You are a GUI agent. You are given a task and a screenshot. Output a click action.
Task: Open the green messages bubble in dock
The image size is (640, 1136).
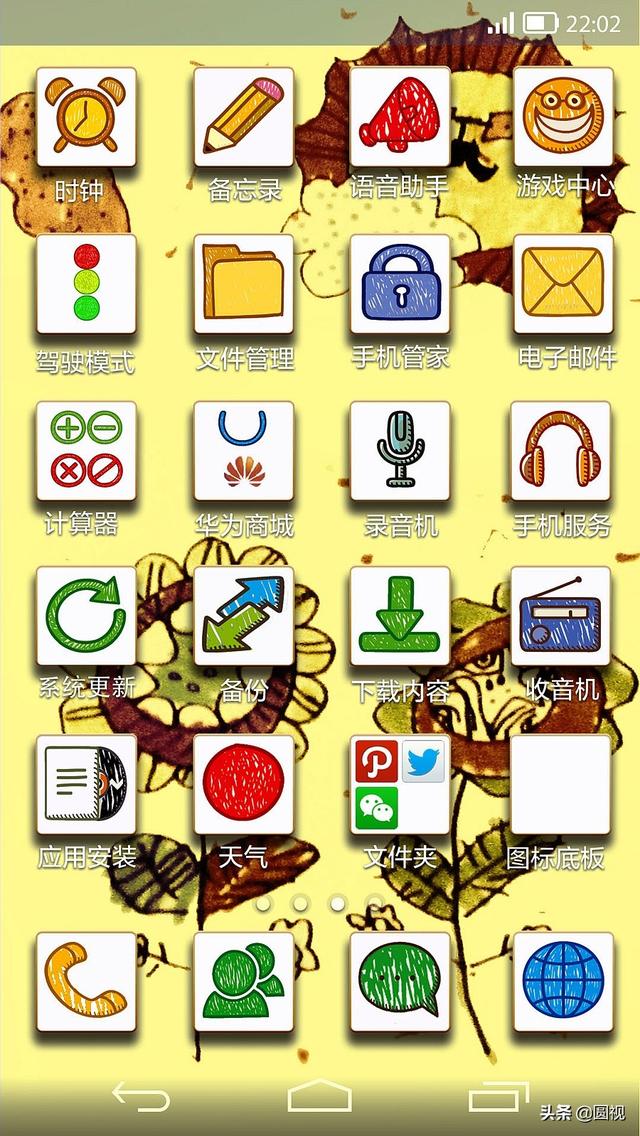(x=400, y=982)
